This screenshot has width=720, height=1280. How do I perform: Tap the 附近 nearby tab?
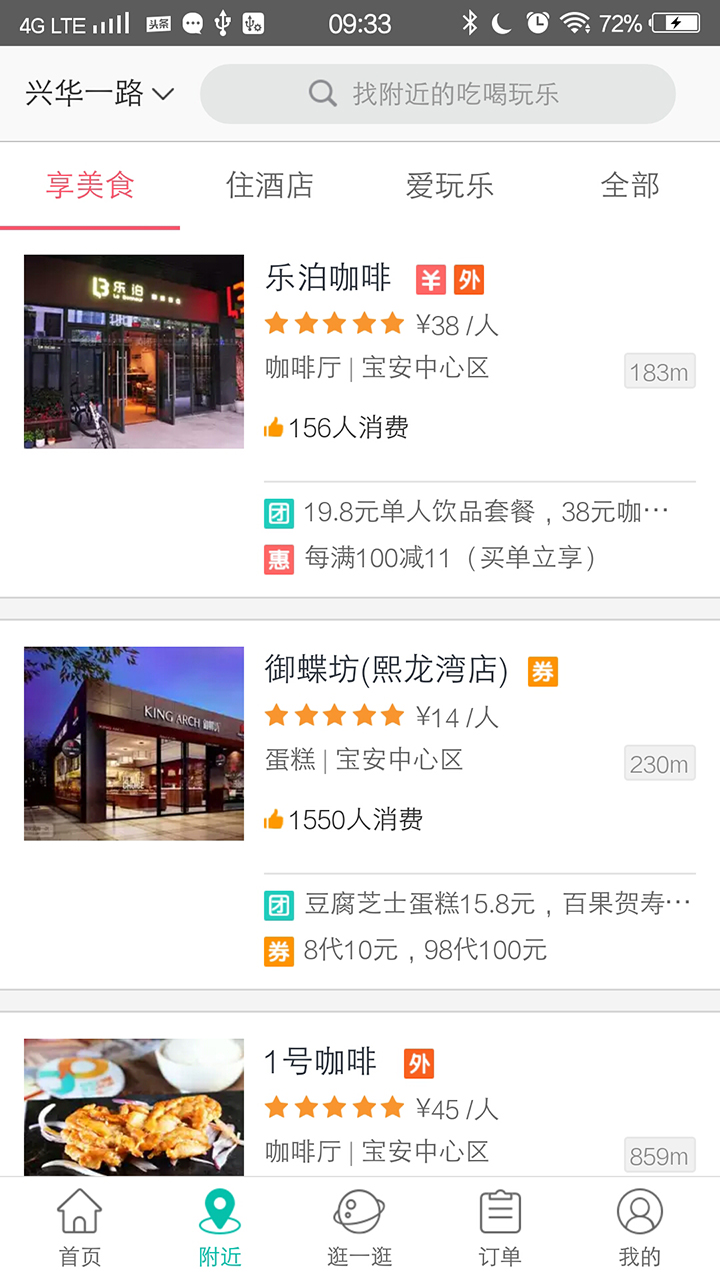[220, 1226]
